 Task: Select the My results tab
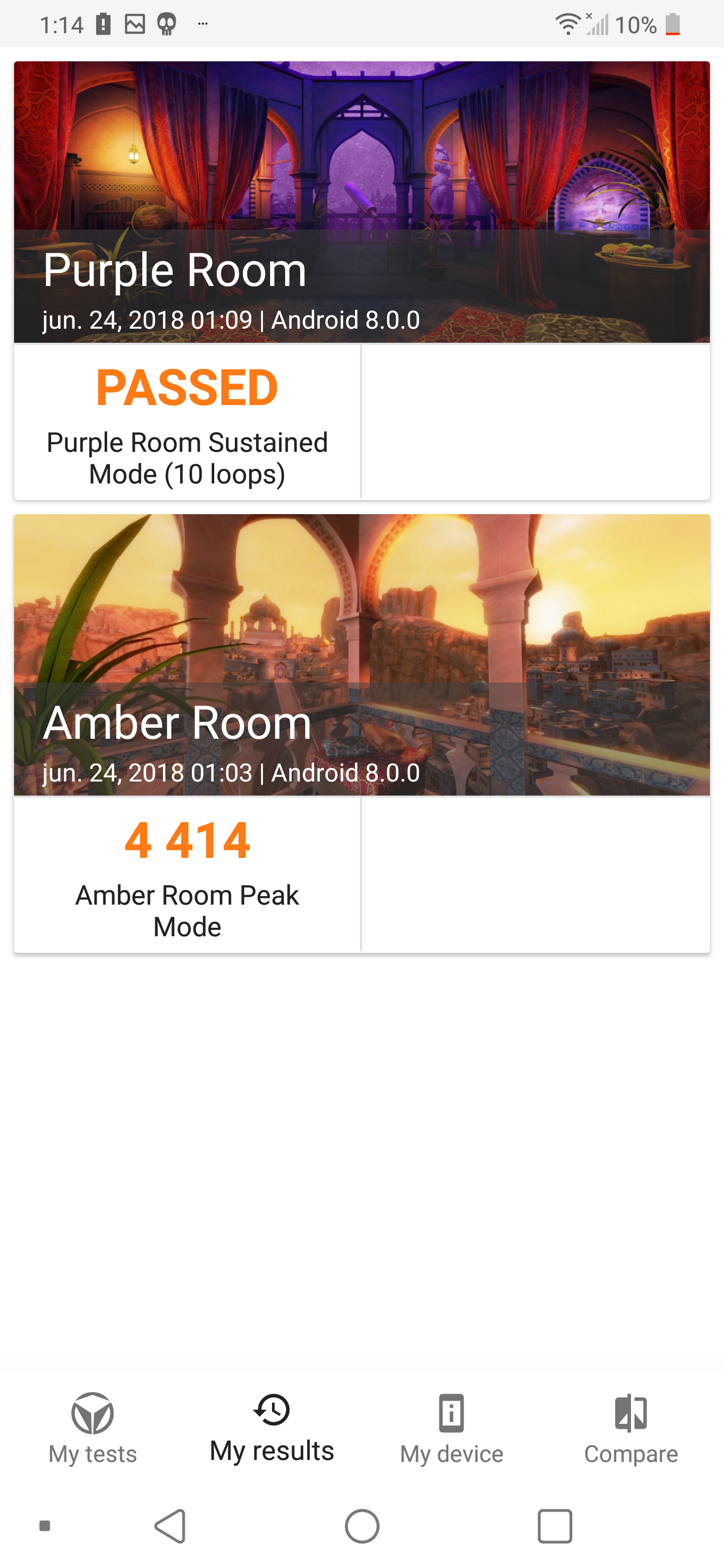271,1428
